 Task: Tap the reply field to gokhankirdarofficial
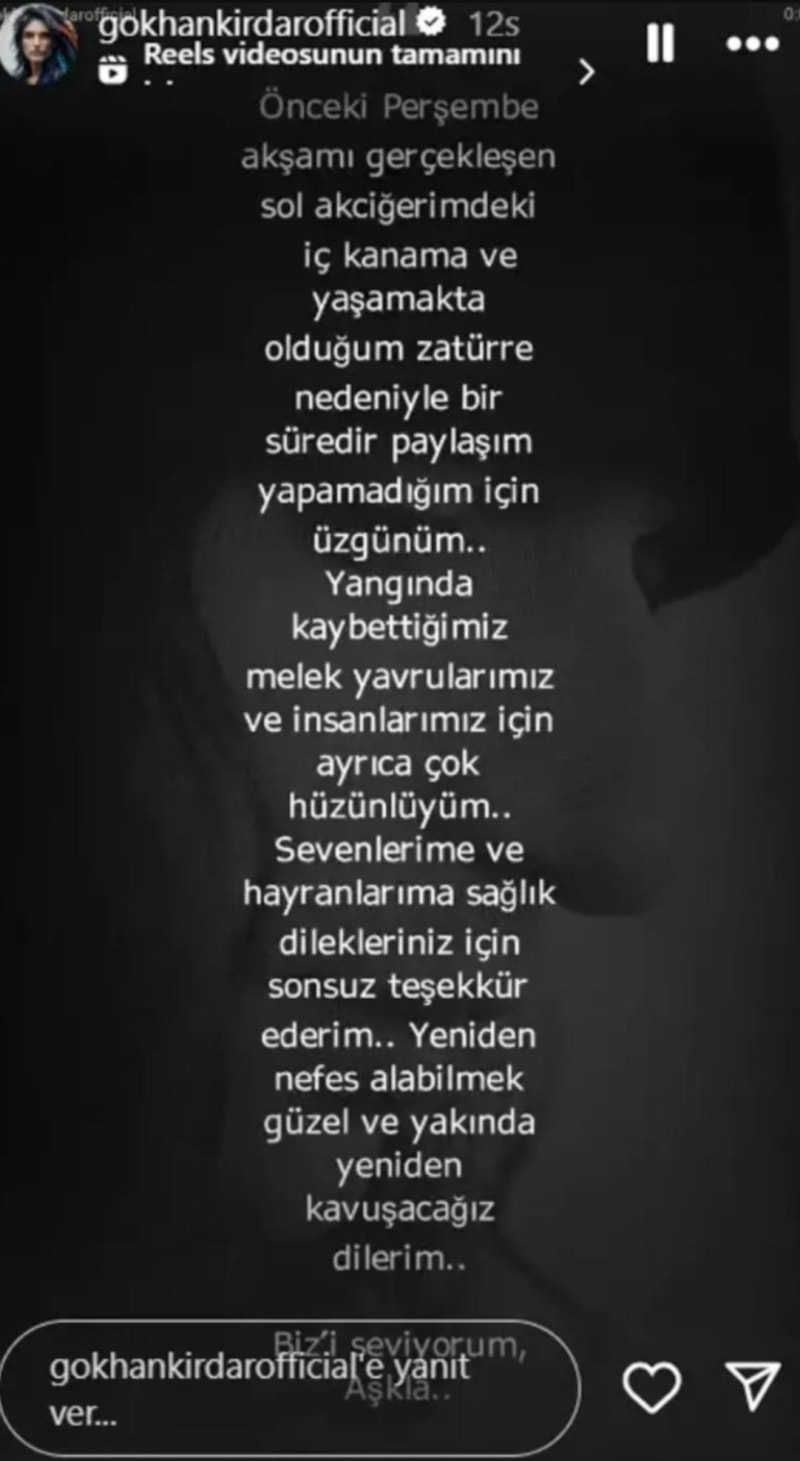(x=290, y=1388)
